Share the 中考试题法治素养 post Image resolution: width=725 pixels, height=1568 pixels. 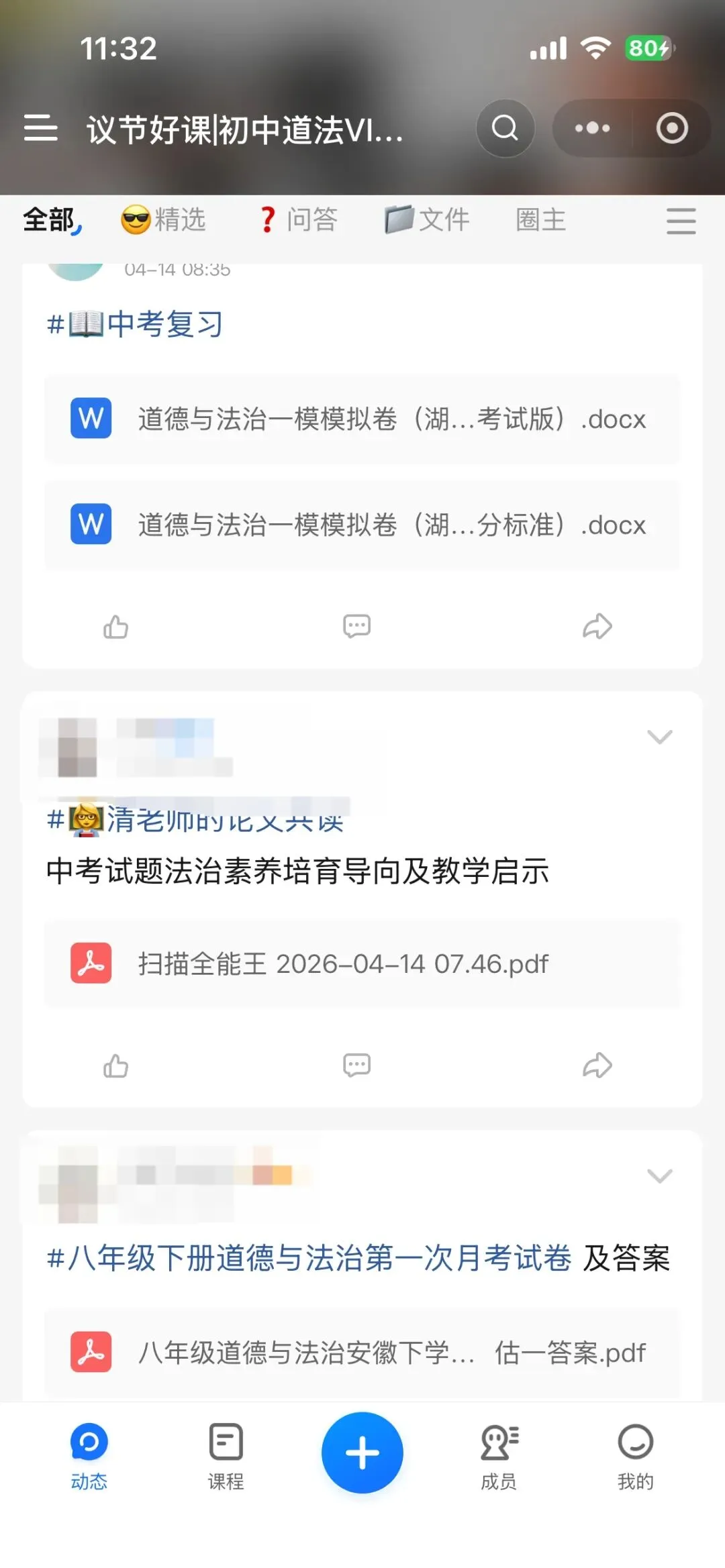pos(597,1065)
